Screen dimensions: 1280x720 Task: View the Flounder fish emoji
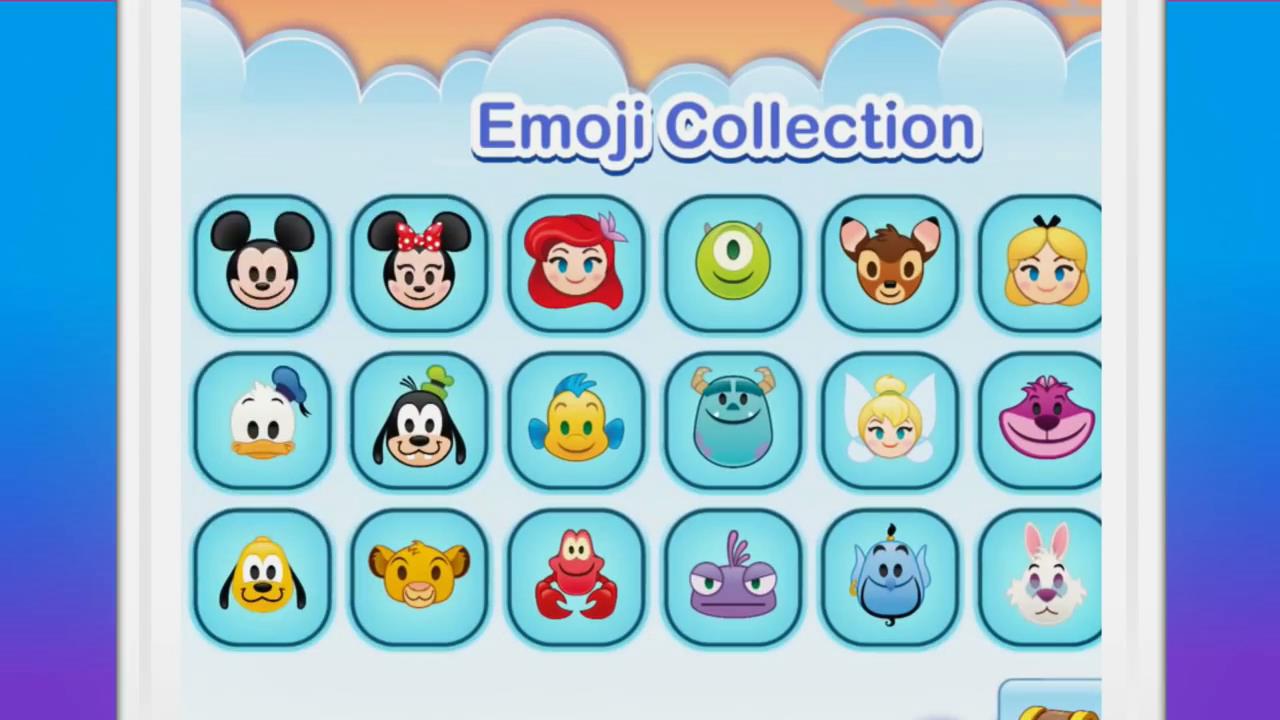576,420
